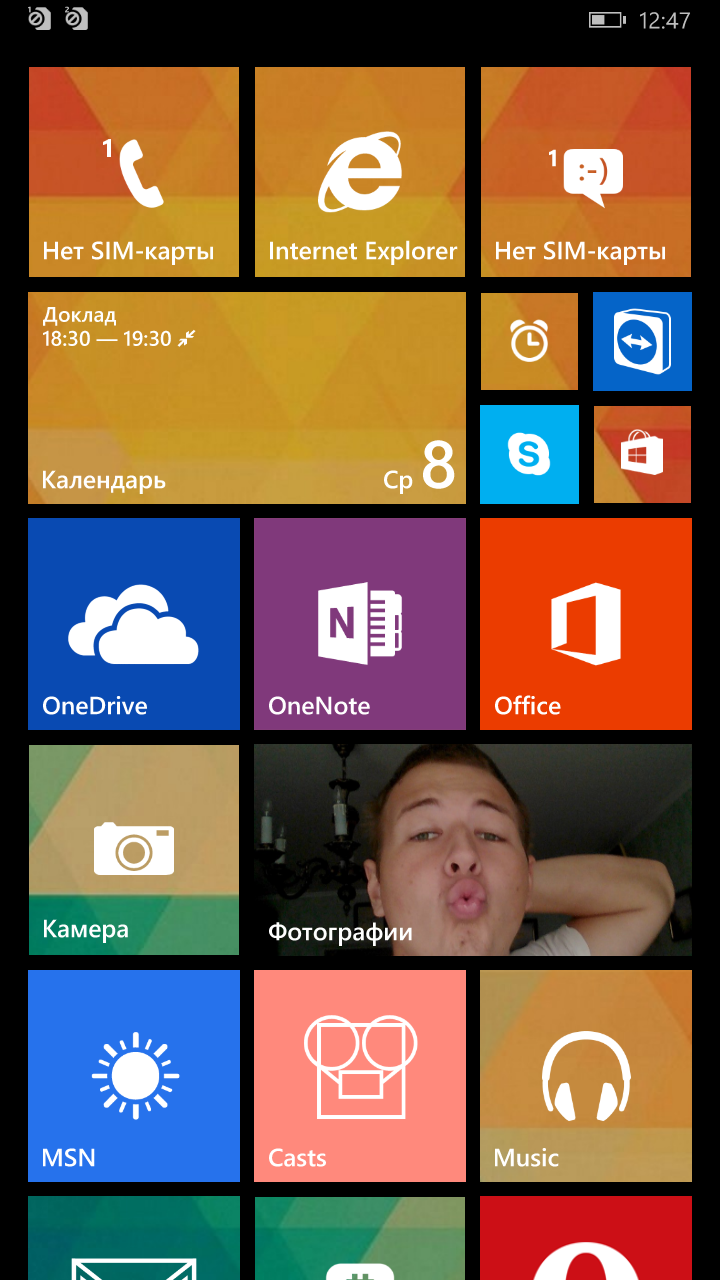720x1280 pixels.
Task: Open the alarm clock tile
Action: (x=529, y=341)
